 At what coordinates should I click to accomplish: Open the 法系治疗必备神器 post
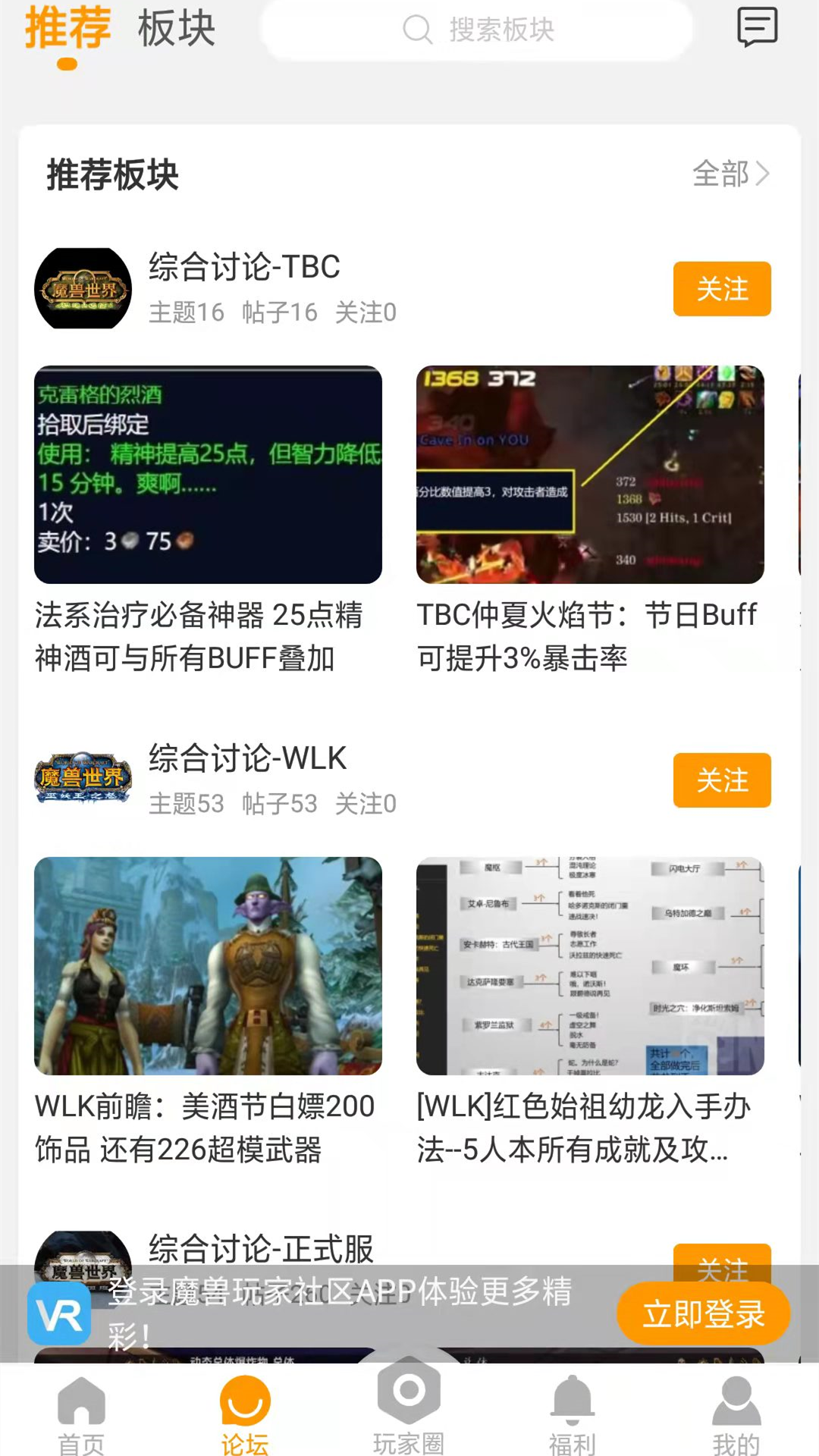(x=208, y=522)
